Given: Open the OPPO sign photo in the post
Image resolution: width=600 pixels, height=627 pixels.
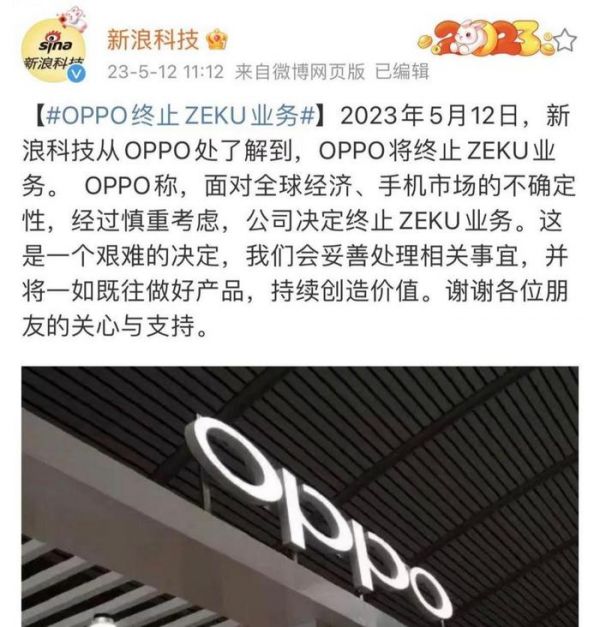Looking at the screenshot, I should 300,495.
